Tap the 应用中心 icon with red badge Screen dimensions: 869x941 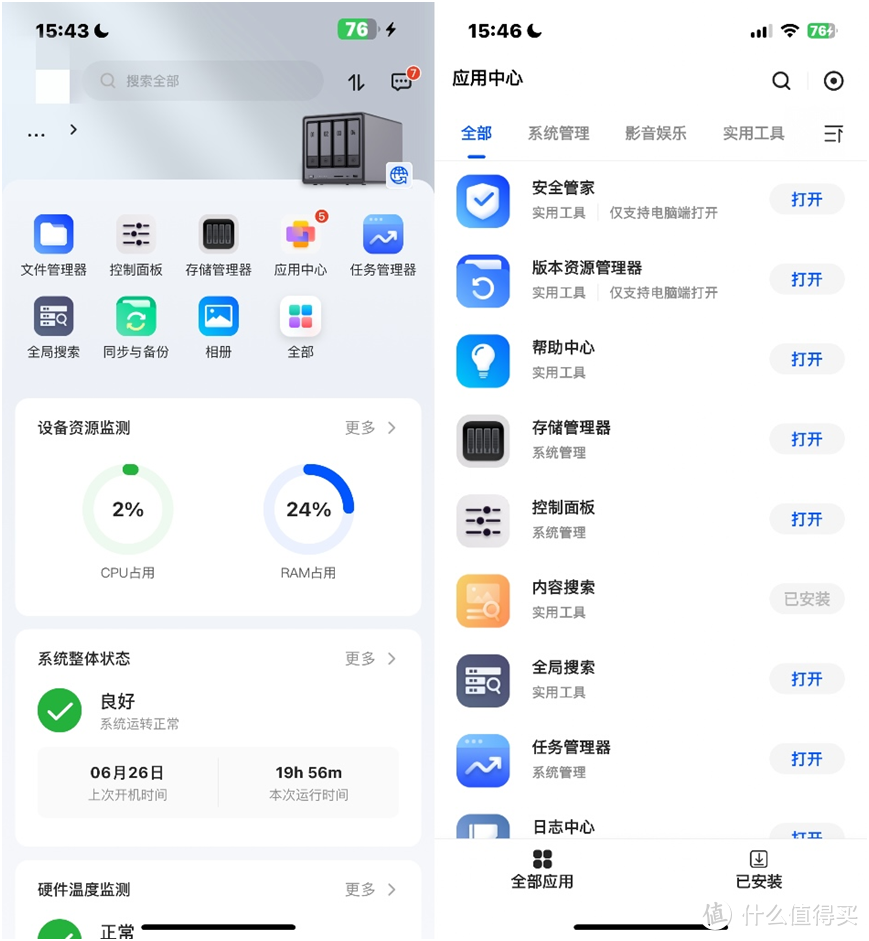tap(300, 233)
